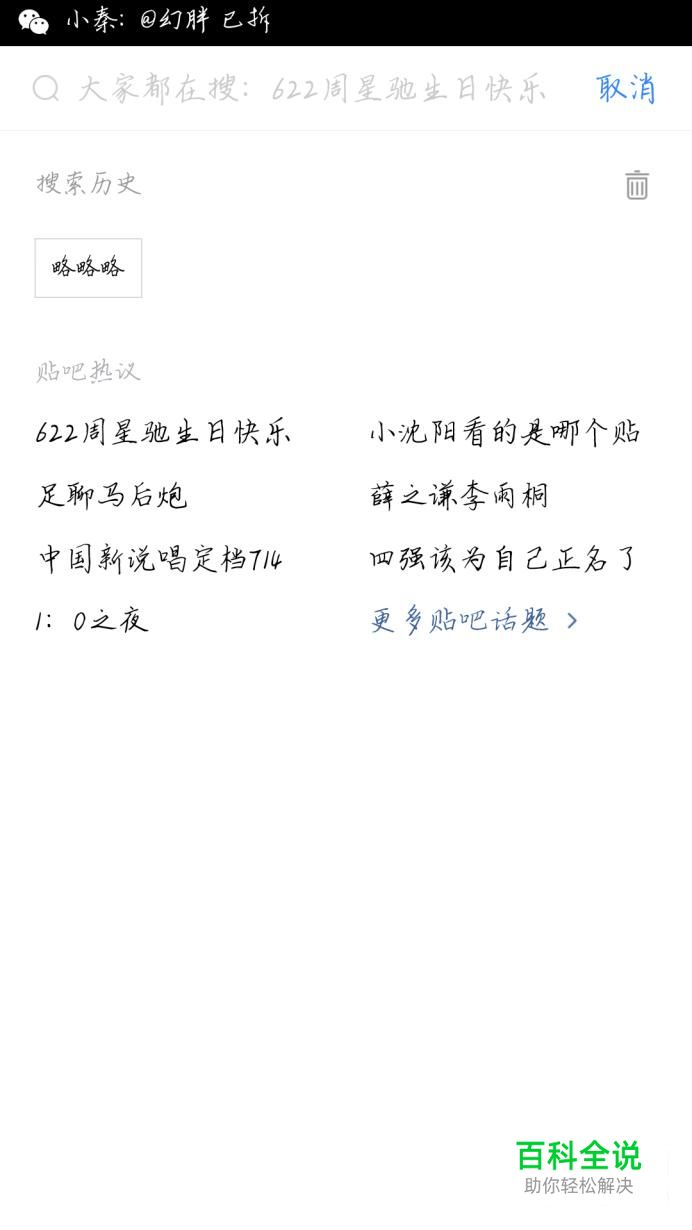Open the topic 四强该为自己正名了

(504, 558)
